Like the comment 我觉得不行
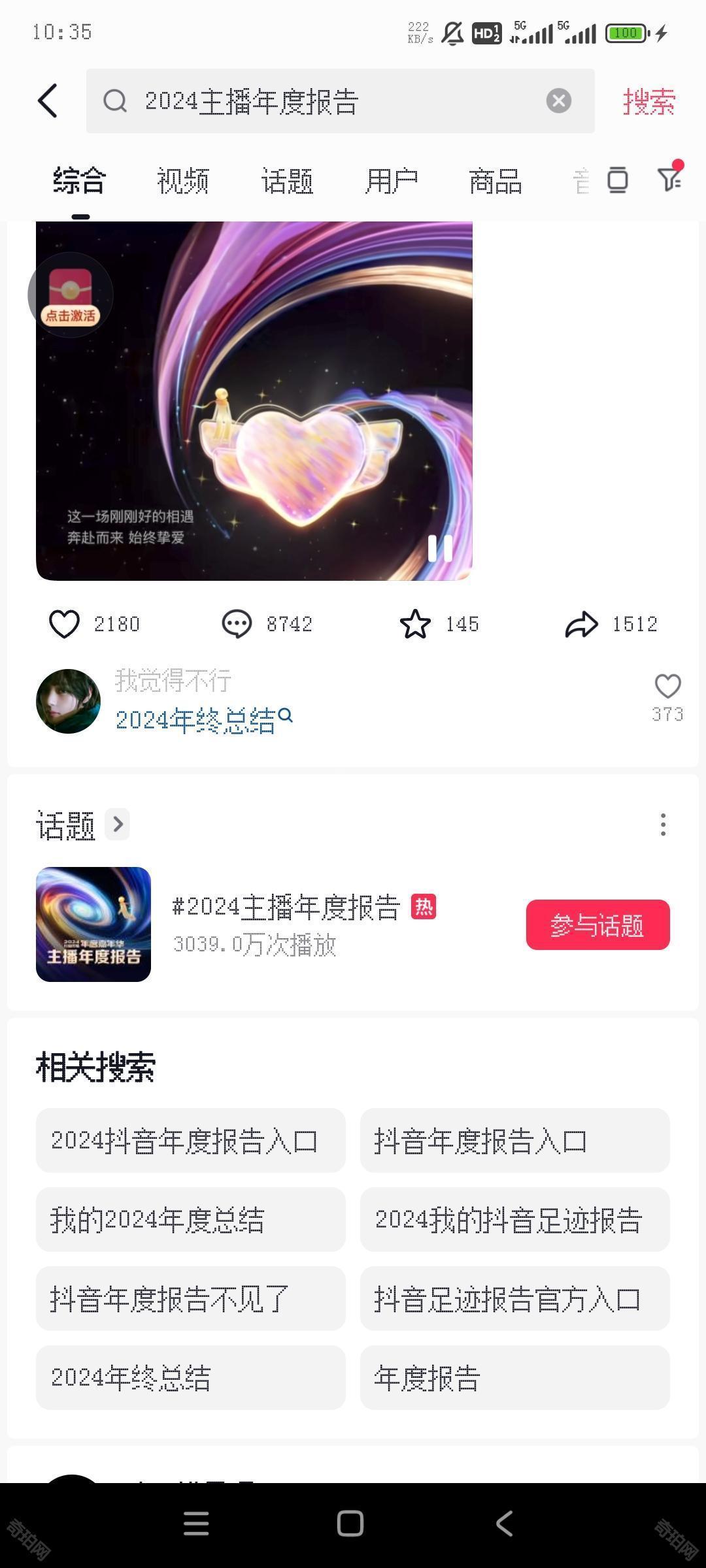706x1568 pixels. point(667,687)
